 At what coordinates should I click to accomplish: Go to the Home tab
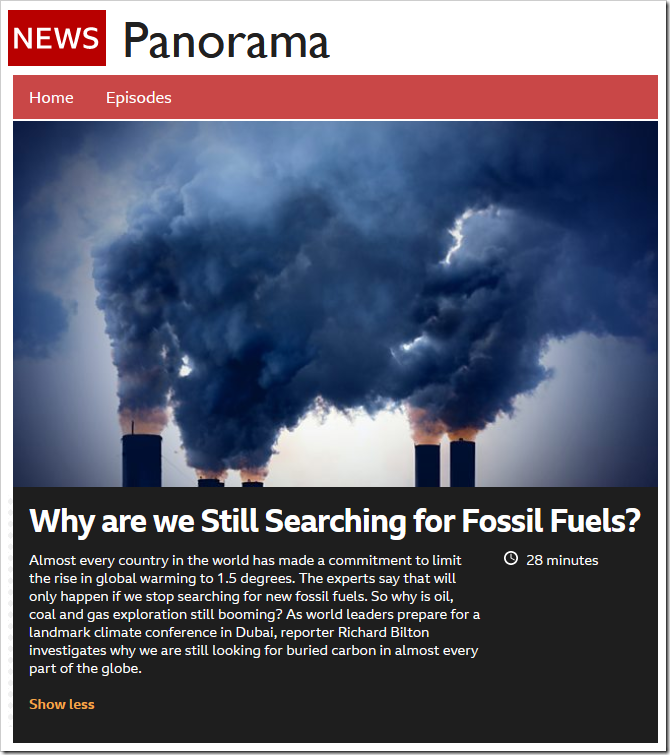(51, 98)
